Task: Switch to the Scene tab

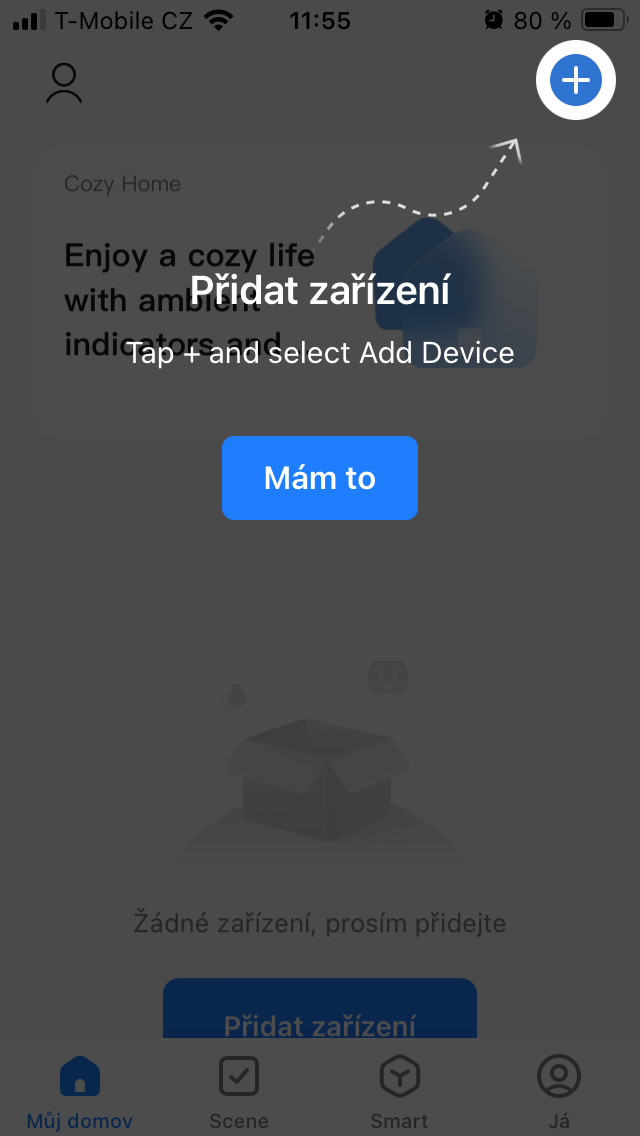Action: 239,1090
